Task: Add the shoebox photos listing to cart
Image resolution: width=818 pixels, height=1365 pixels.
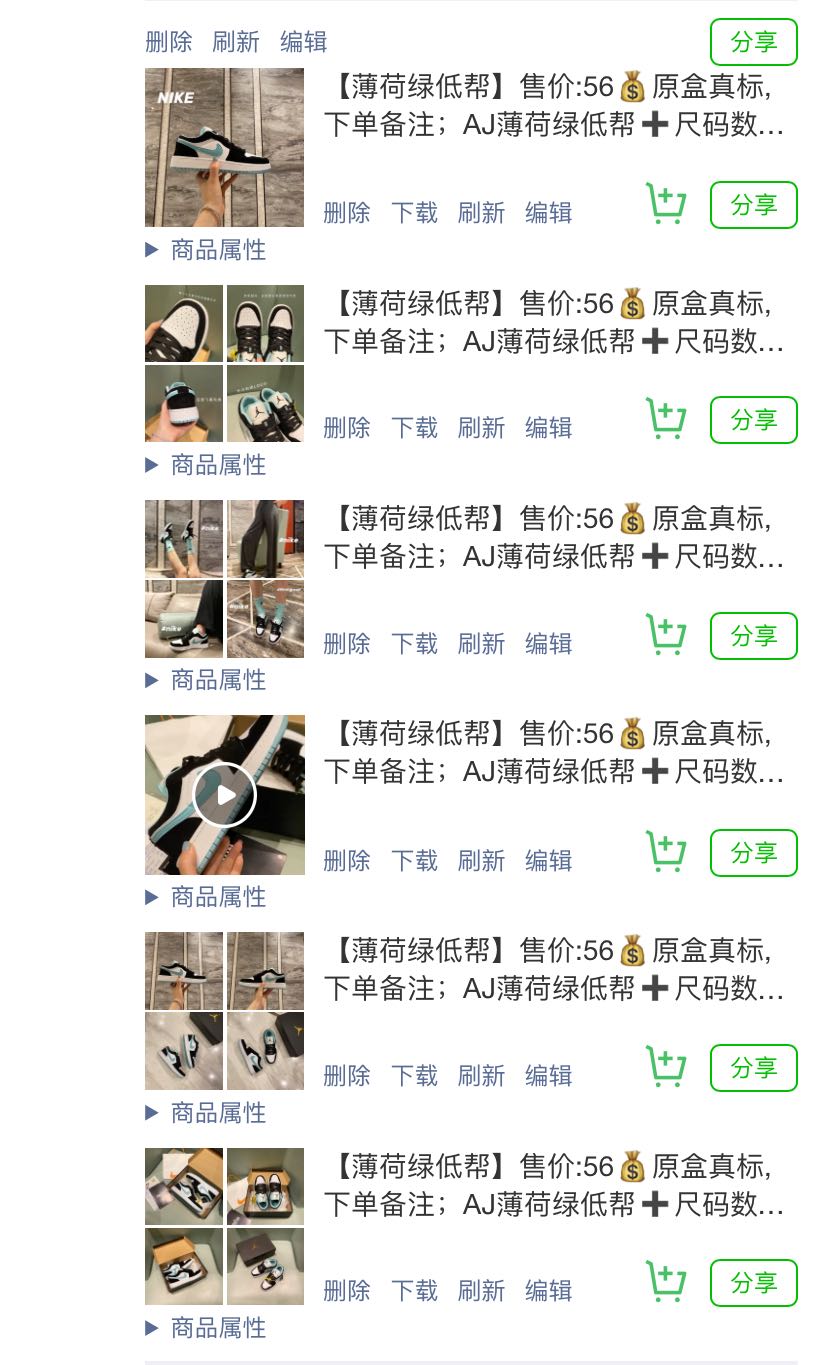Action: click(x=665, y=1283)
